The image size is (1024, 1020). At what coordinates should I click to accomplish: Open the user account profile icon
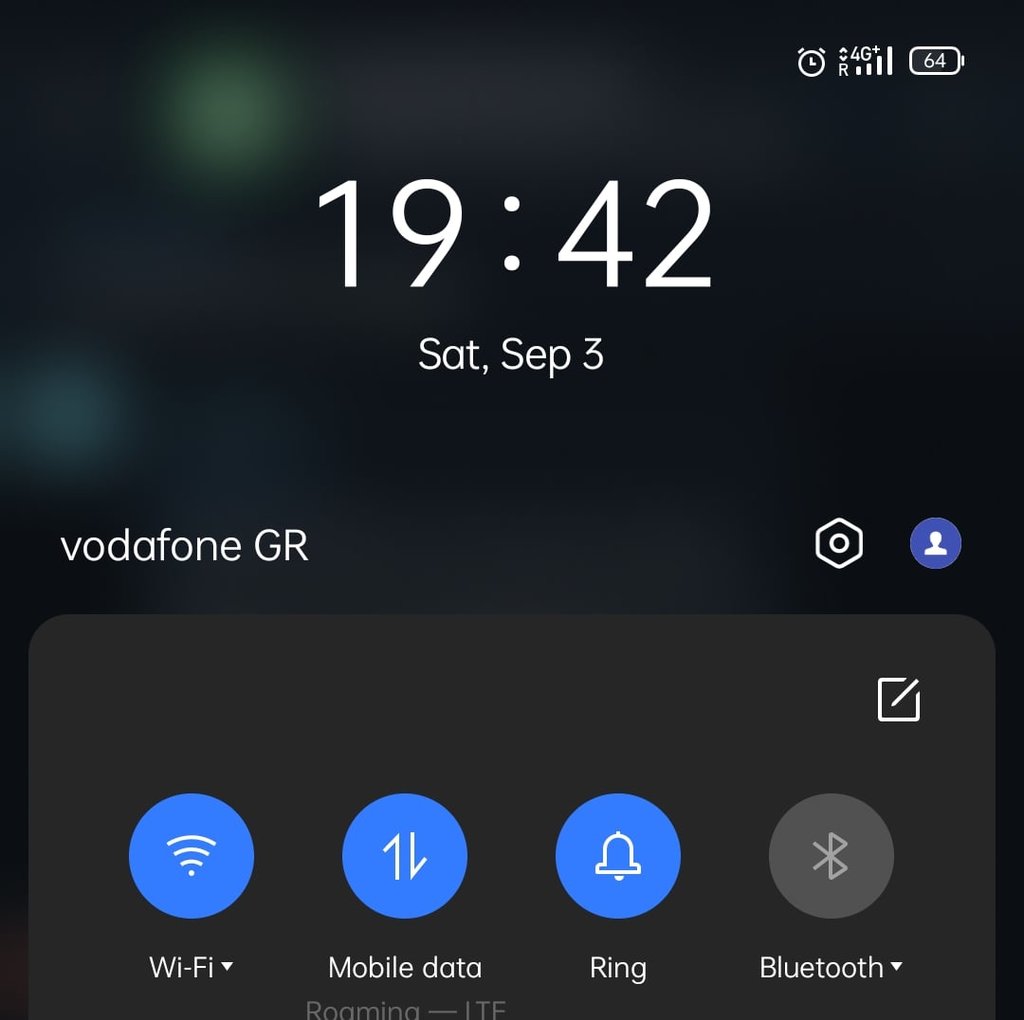(935, 543)
